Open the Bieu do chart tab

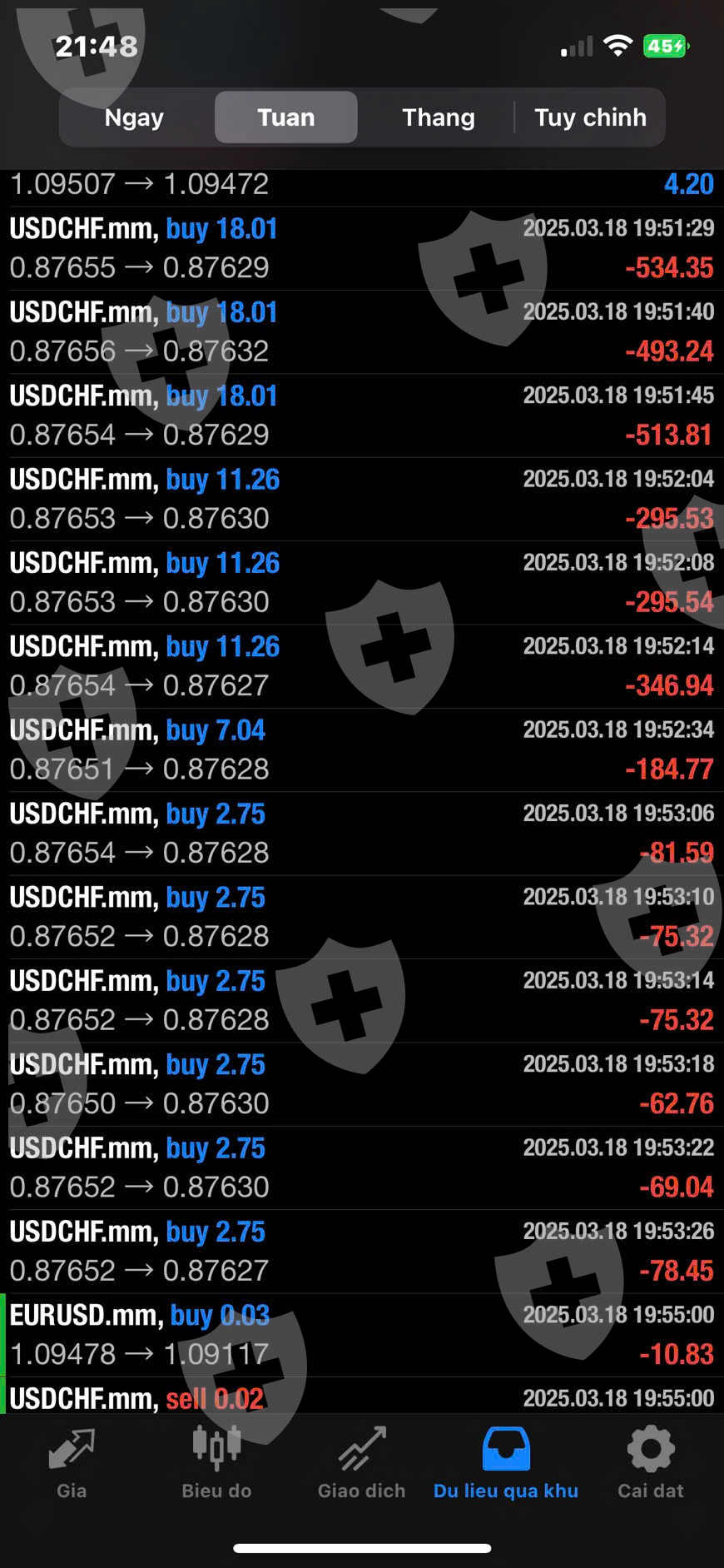(x=216, y=1463)
